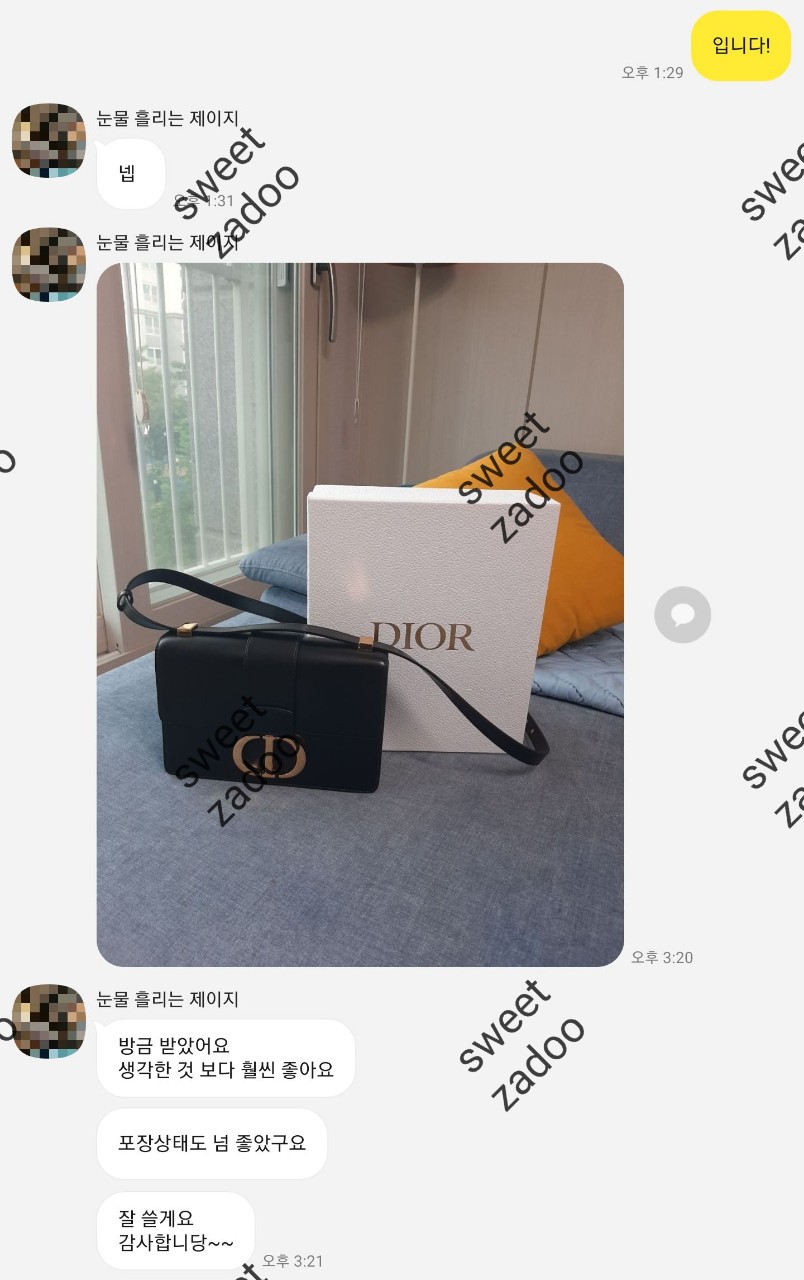Screen dimensions: 804x1280
Task: Open sender's avatar next to the '넵' message
Action: (48, 141)
